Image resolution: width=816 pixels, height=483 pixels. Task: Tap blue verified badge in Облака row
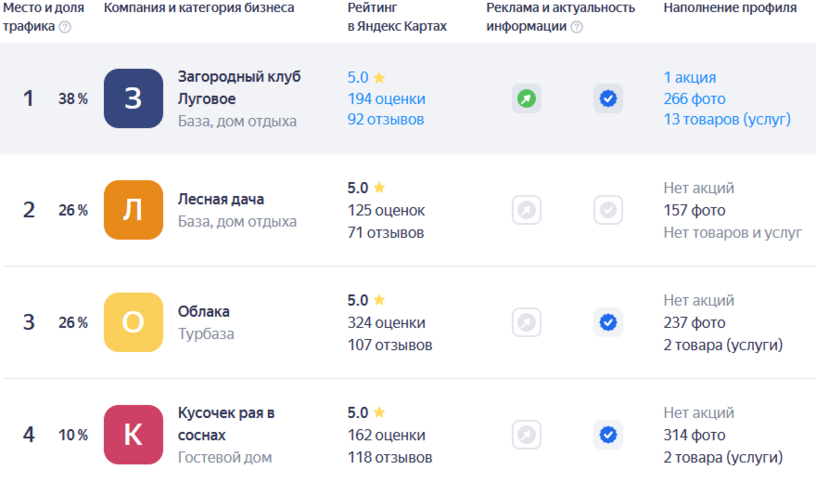click(607, 322)
